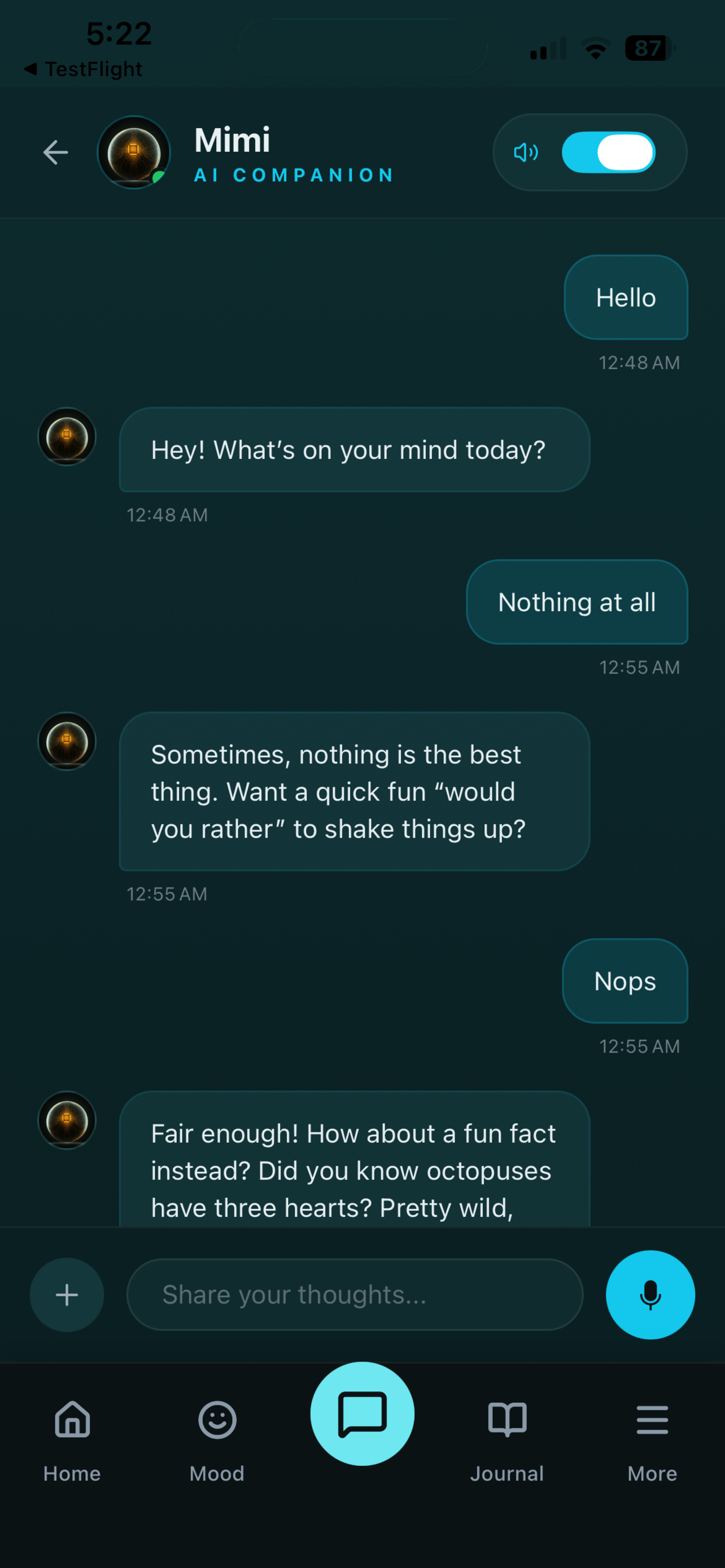
Task: Open the chat bubble tab icon
Action: coord(362,1414)
